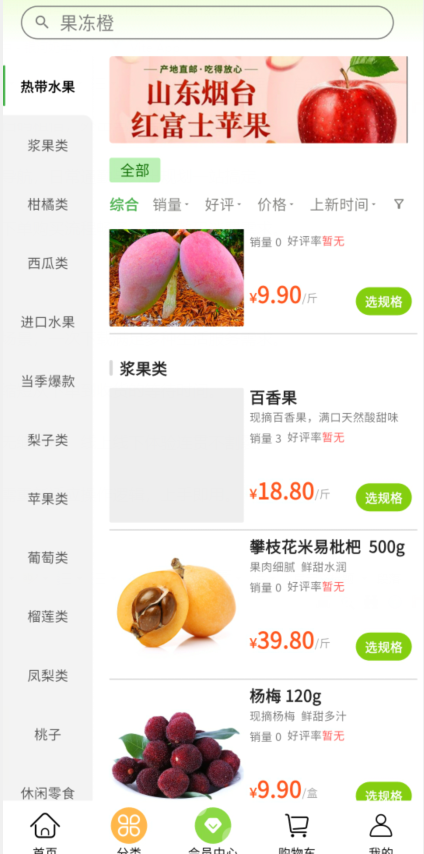Viewport: 424px width, 854px height.
Task: Open the 山东烟台红富士苹果 banner
Action: coord(258,100)
